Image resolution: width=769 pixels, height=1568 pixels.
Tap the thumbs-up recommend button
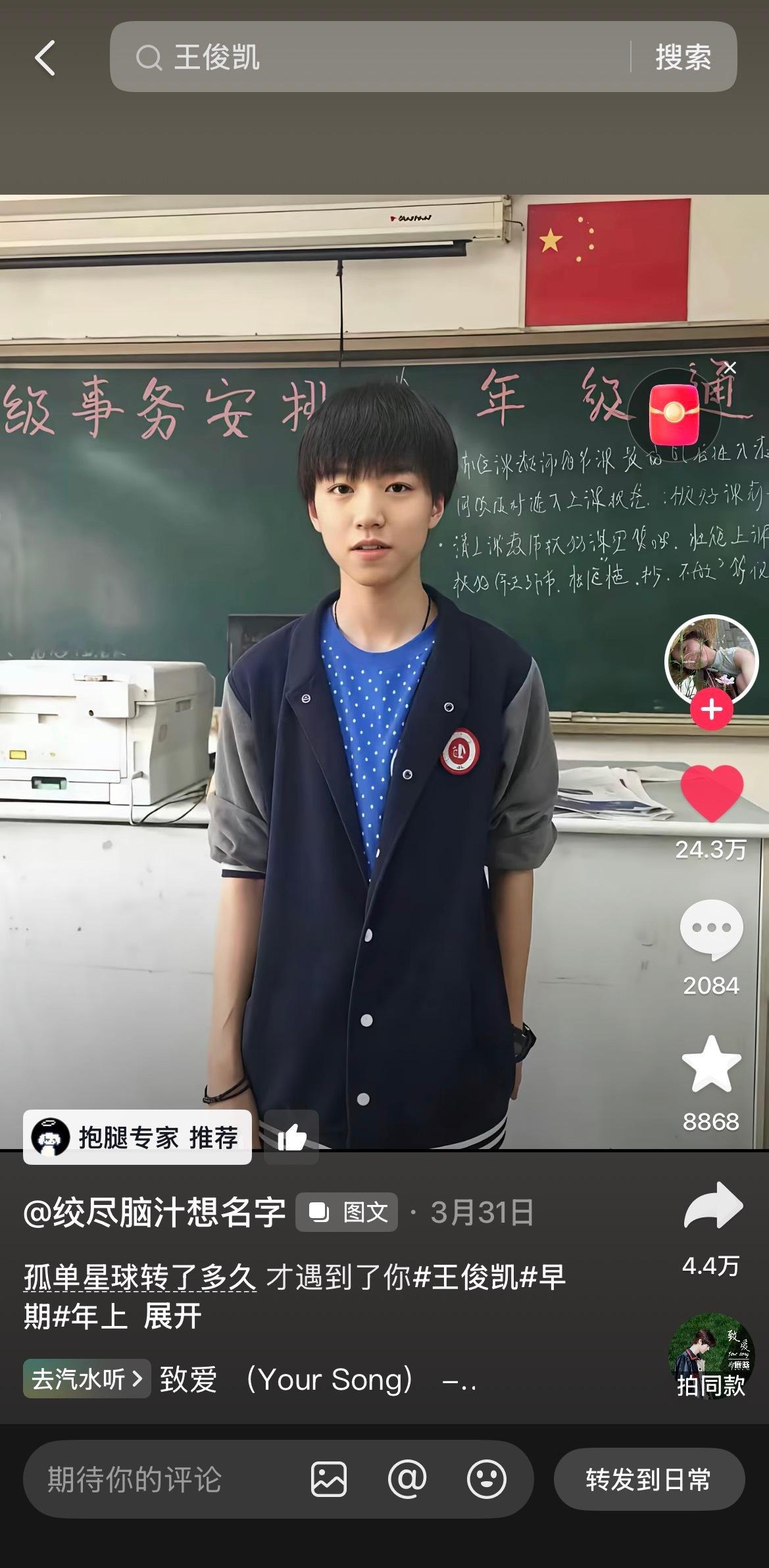[x=291, y=1137]
